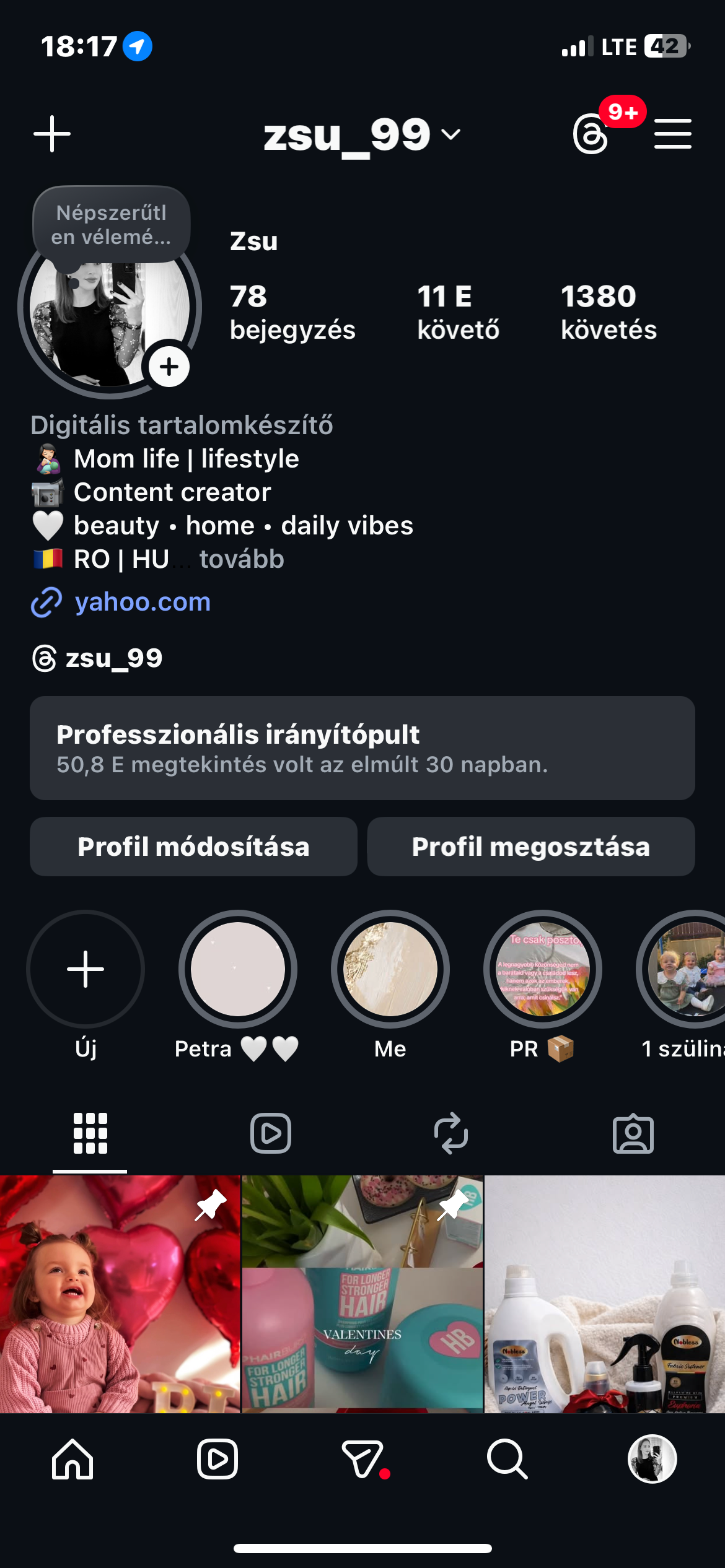View the 1380 követés following list
The image size is (725, 1568).
pyautogui.click(x=609, y=312)
